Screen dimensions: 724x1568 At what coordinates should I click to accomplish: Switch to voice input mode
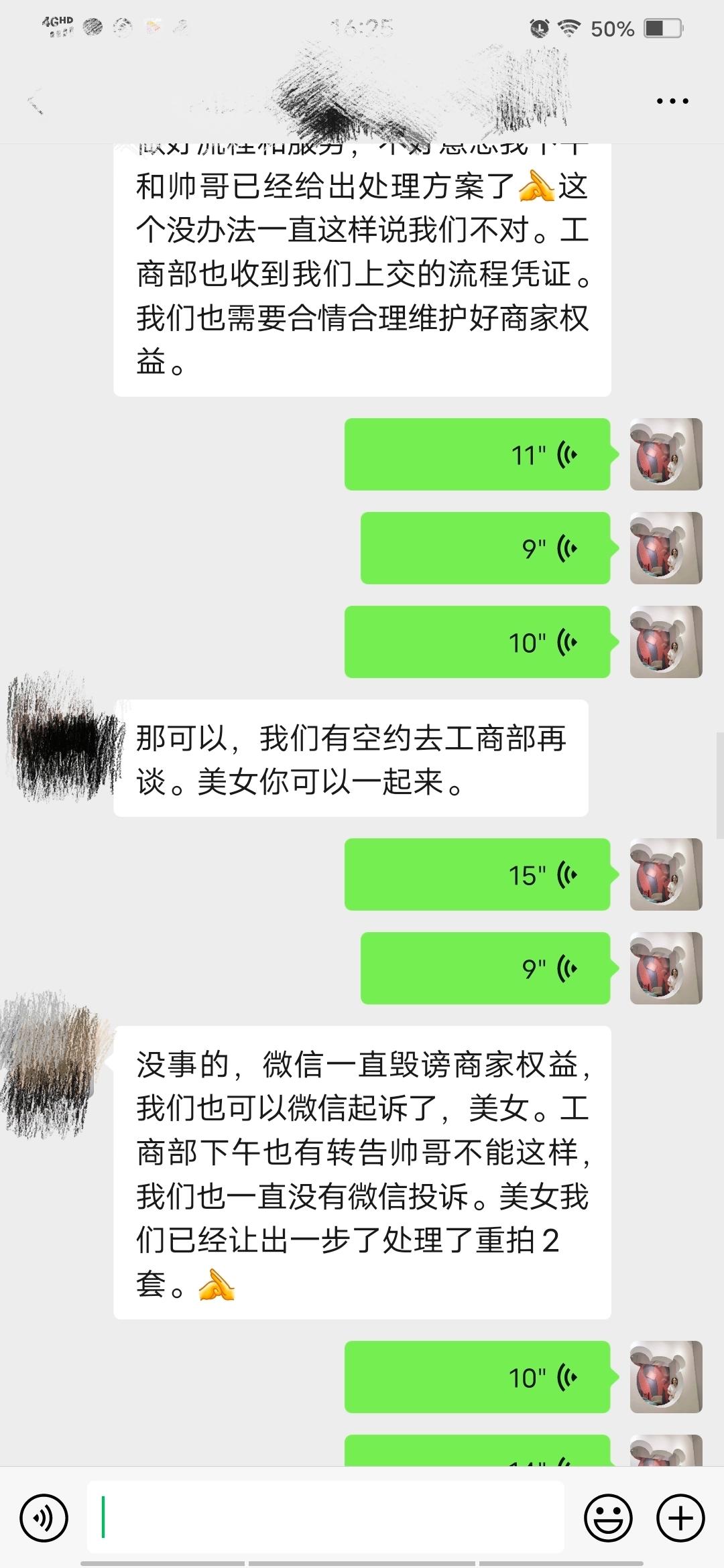click(44, 1517)
